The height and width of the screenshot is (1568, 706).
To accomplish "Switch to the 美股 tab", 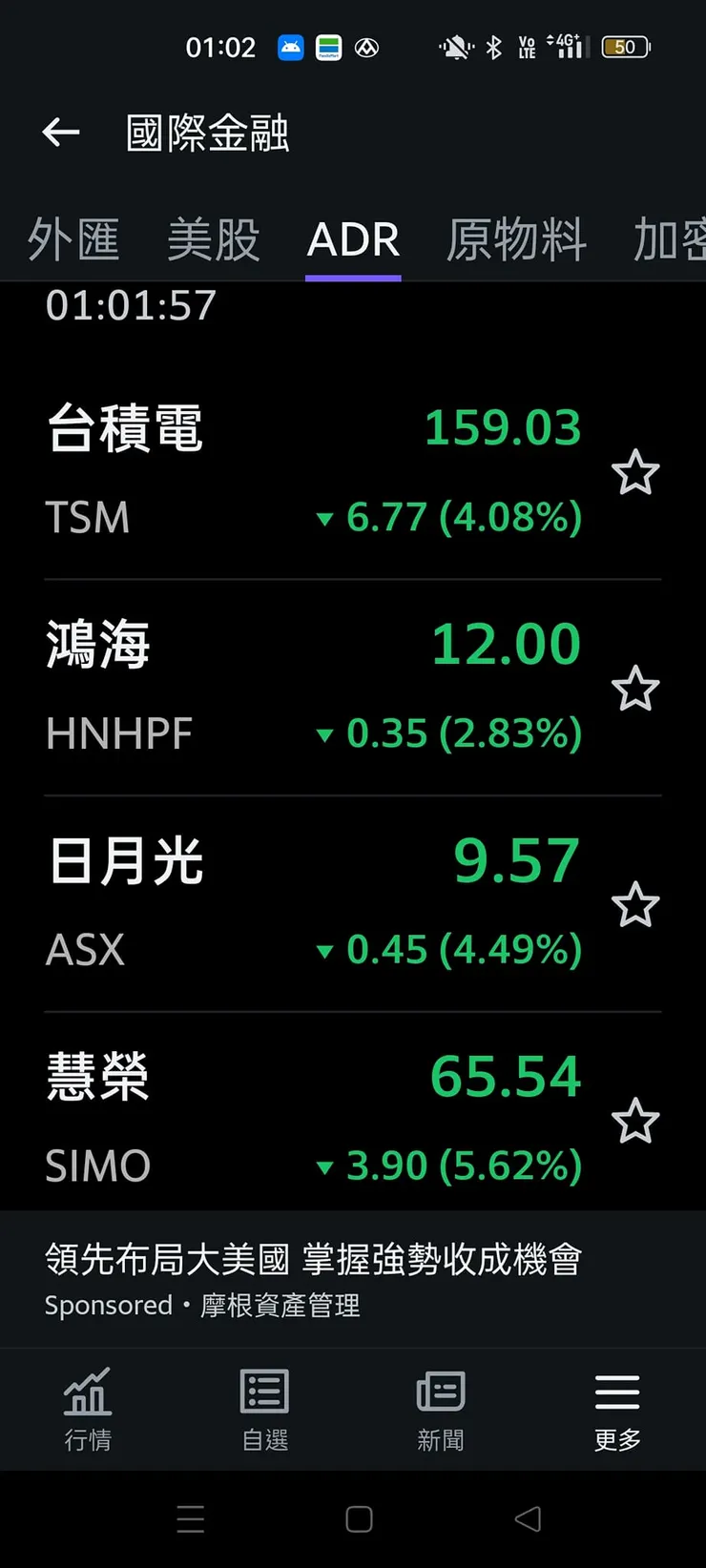I will point(213,238).
